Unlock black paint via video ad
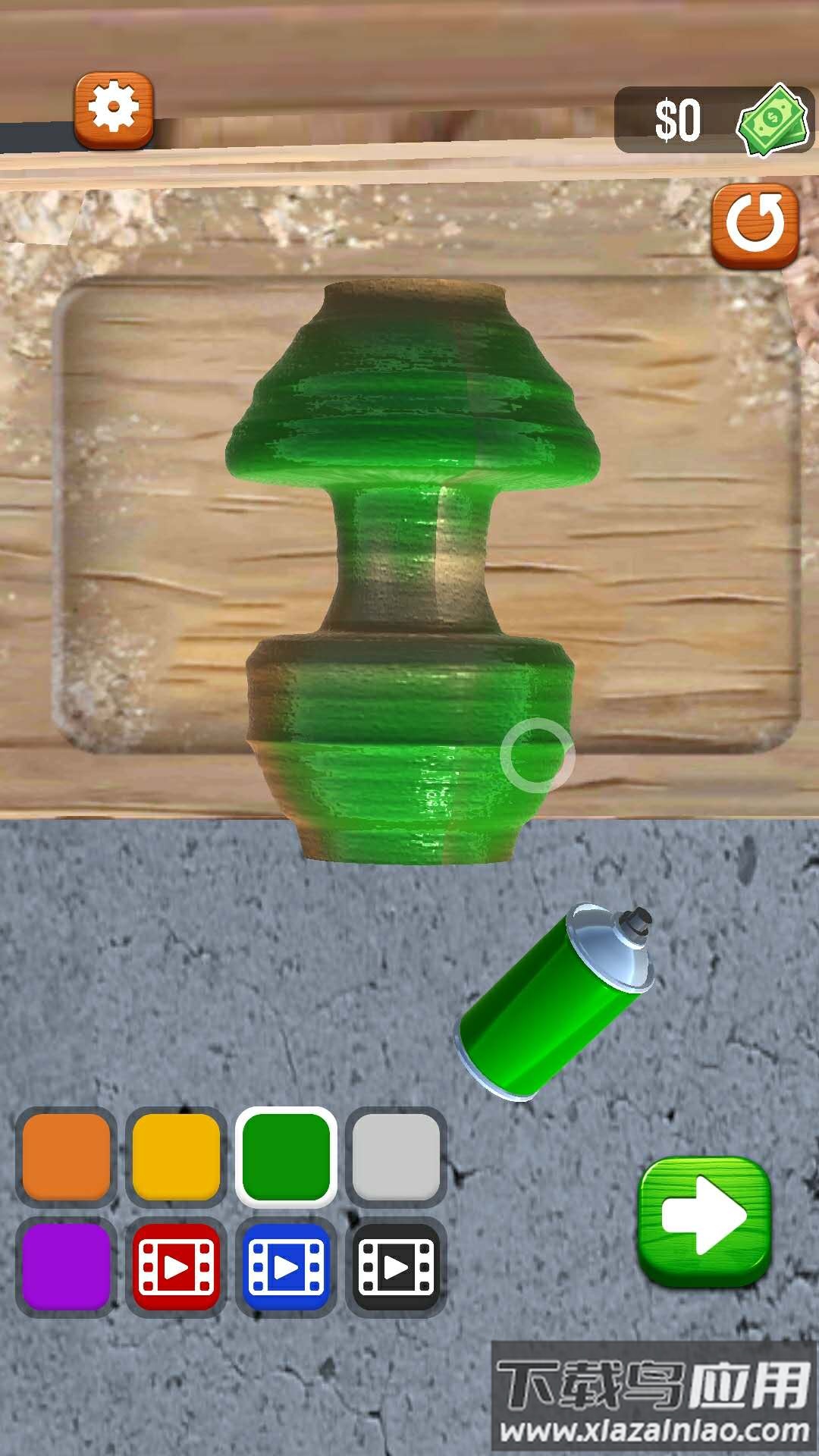The image size is (819, 1456). point(396,1266)
